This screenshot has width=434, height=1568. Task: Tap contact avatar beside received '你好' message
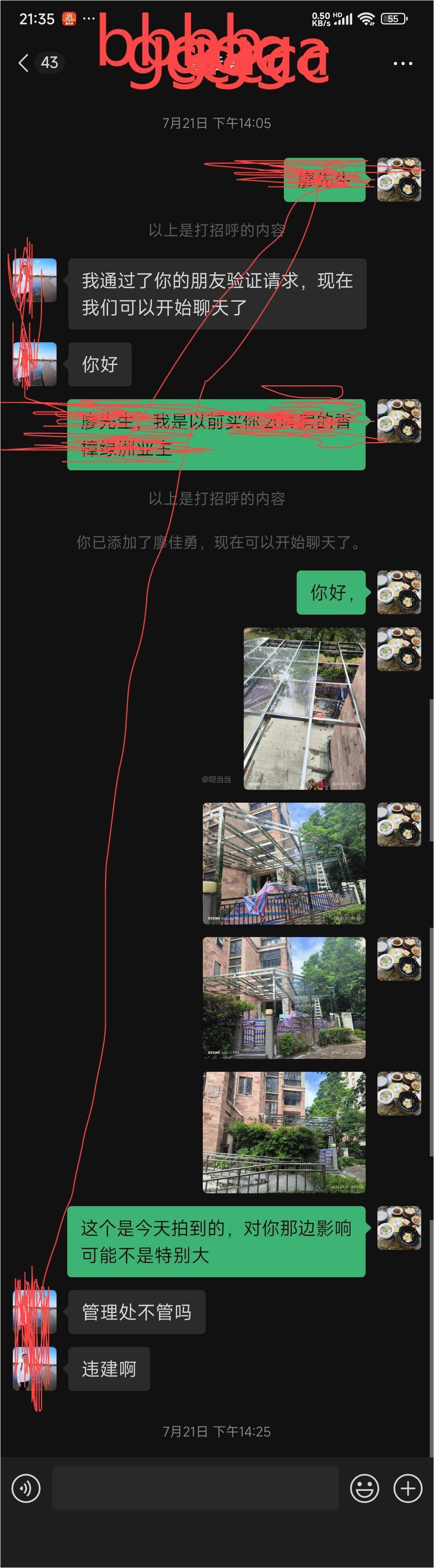pos(35,363)
